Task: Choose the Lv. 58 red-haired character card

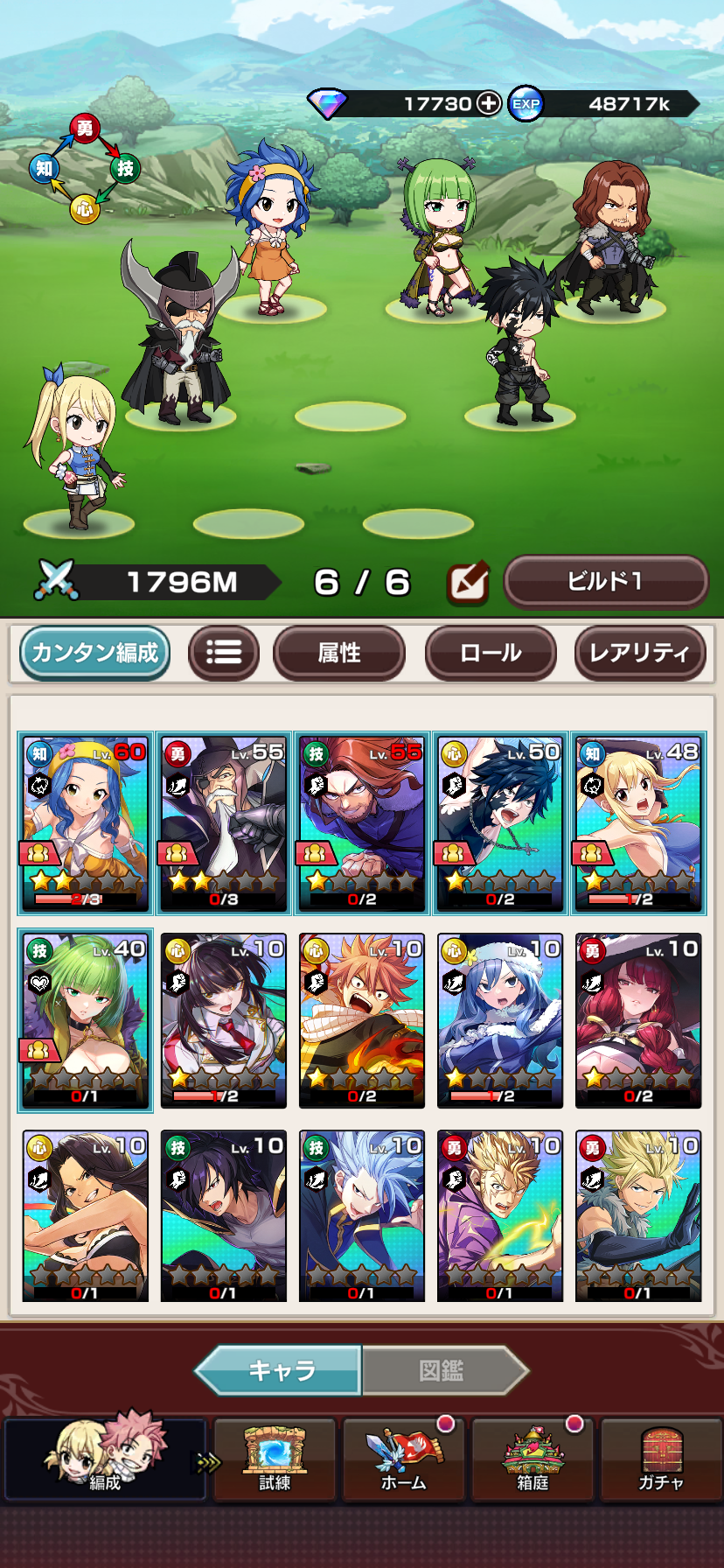Action: click(362, 823)
